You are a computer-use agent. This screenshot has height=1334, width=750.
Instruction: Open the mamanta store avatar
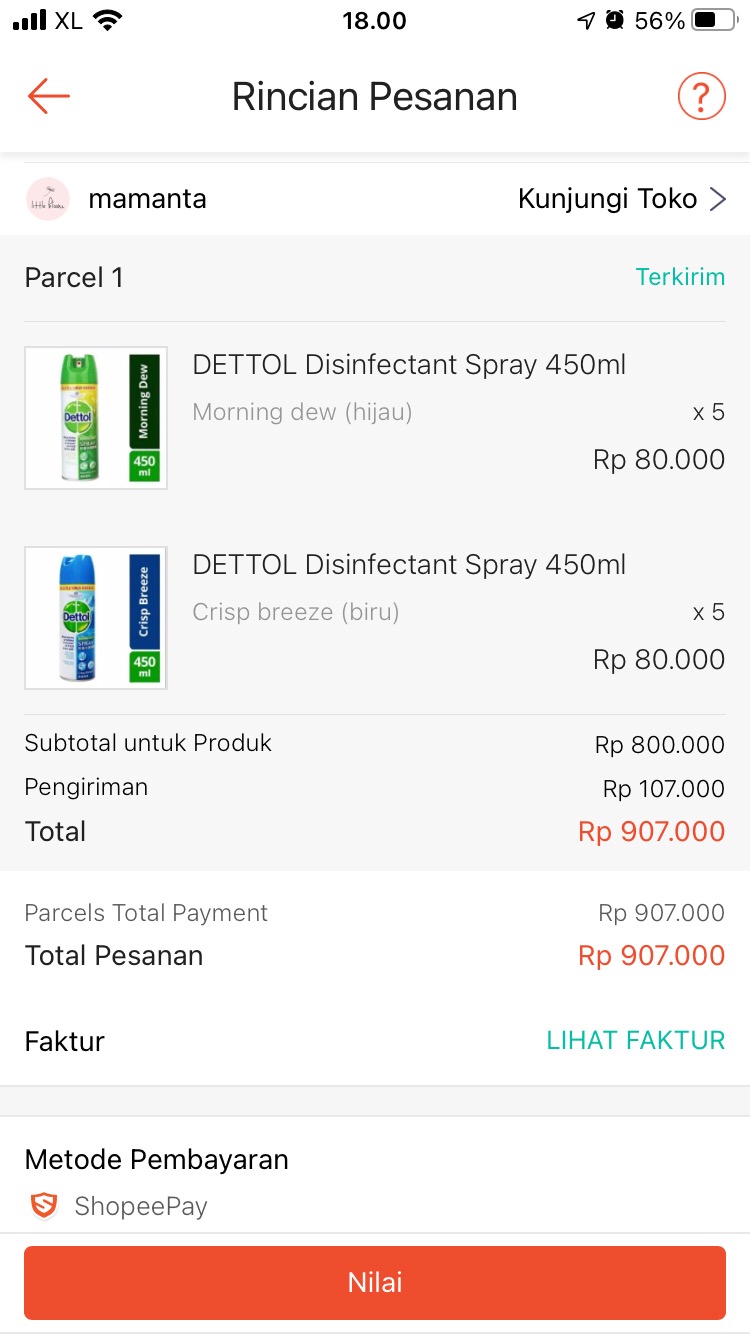pos(47,198)
